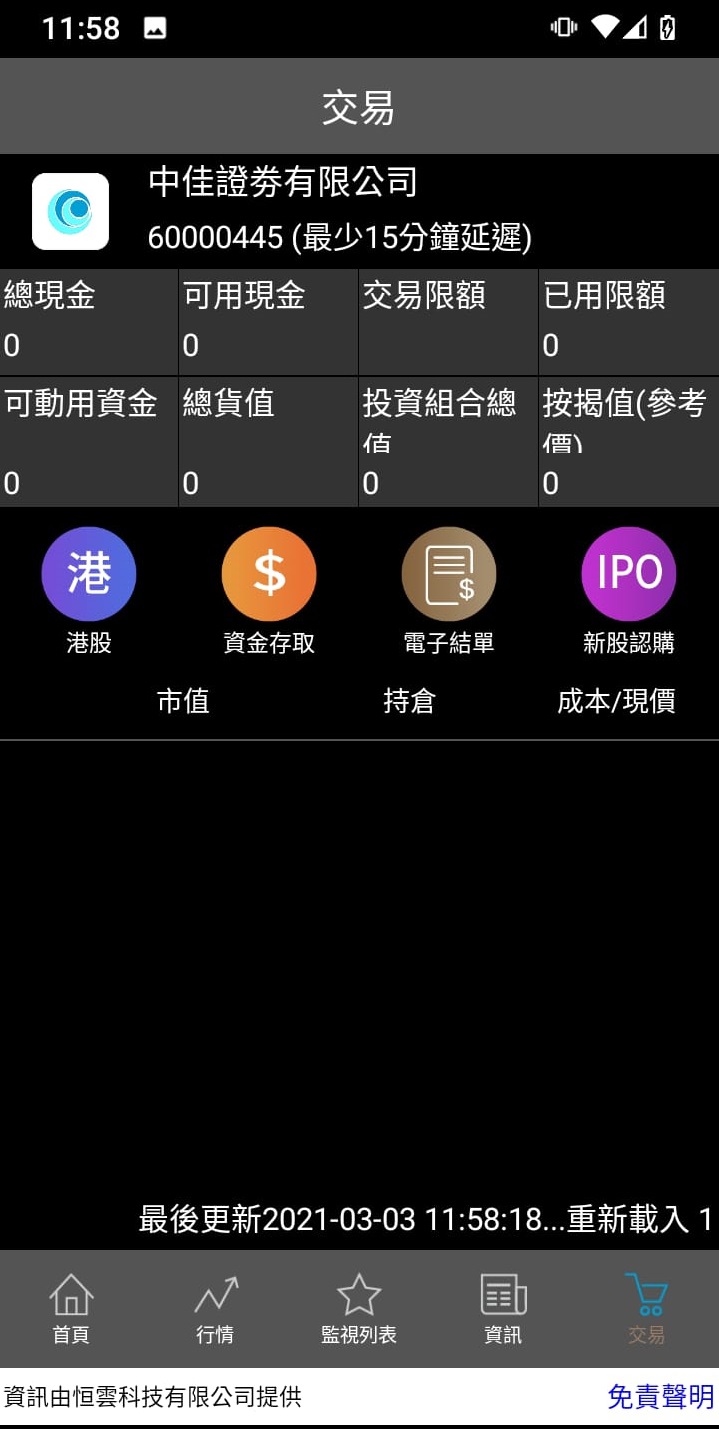Go to the 資訊 news tab

(503, 1308)
